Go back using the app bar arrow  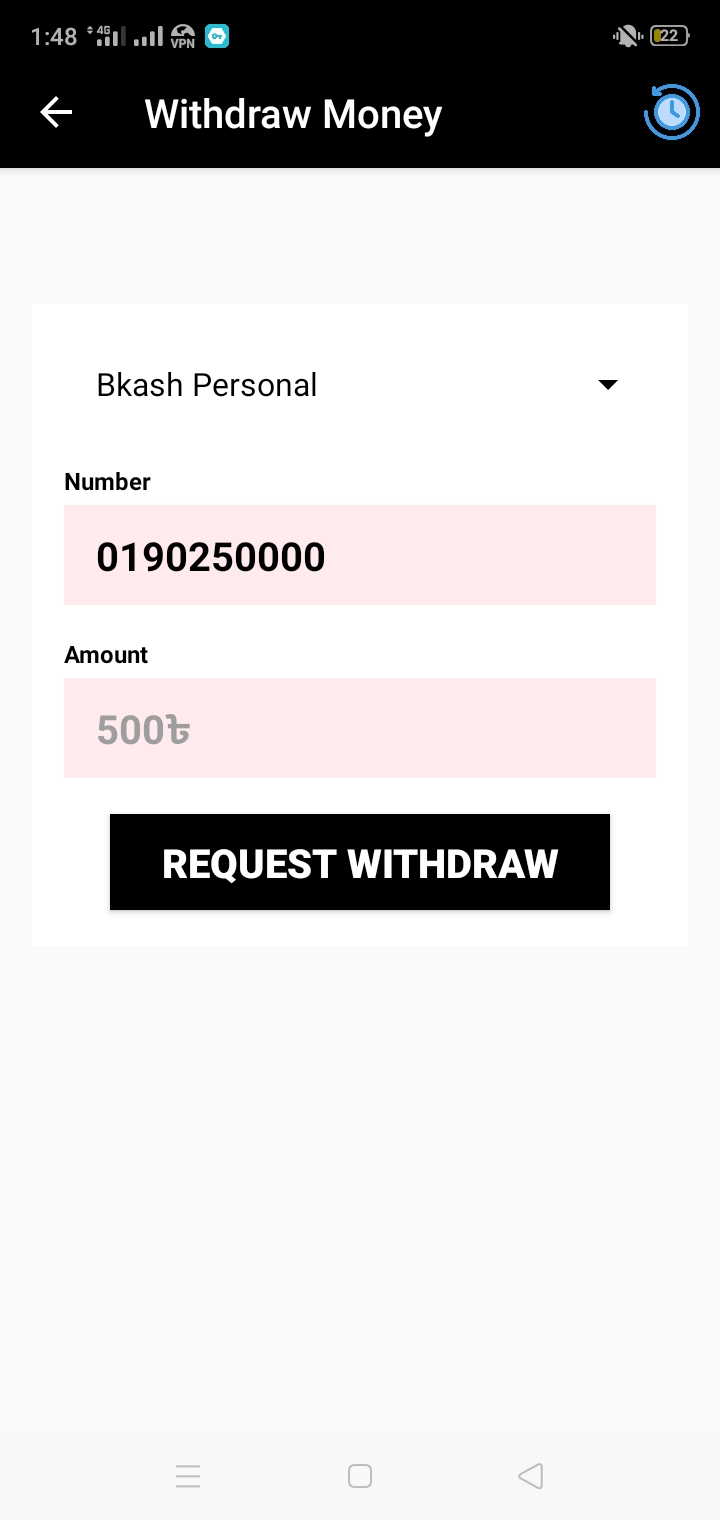[56, 113]
